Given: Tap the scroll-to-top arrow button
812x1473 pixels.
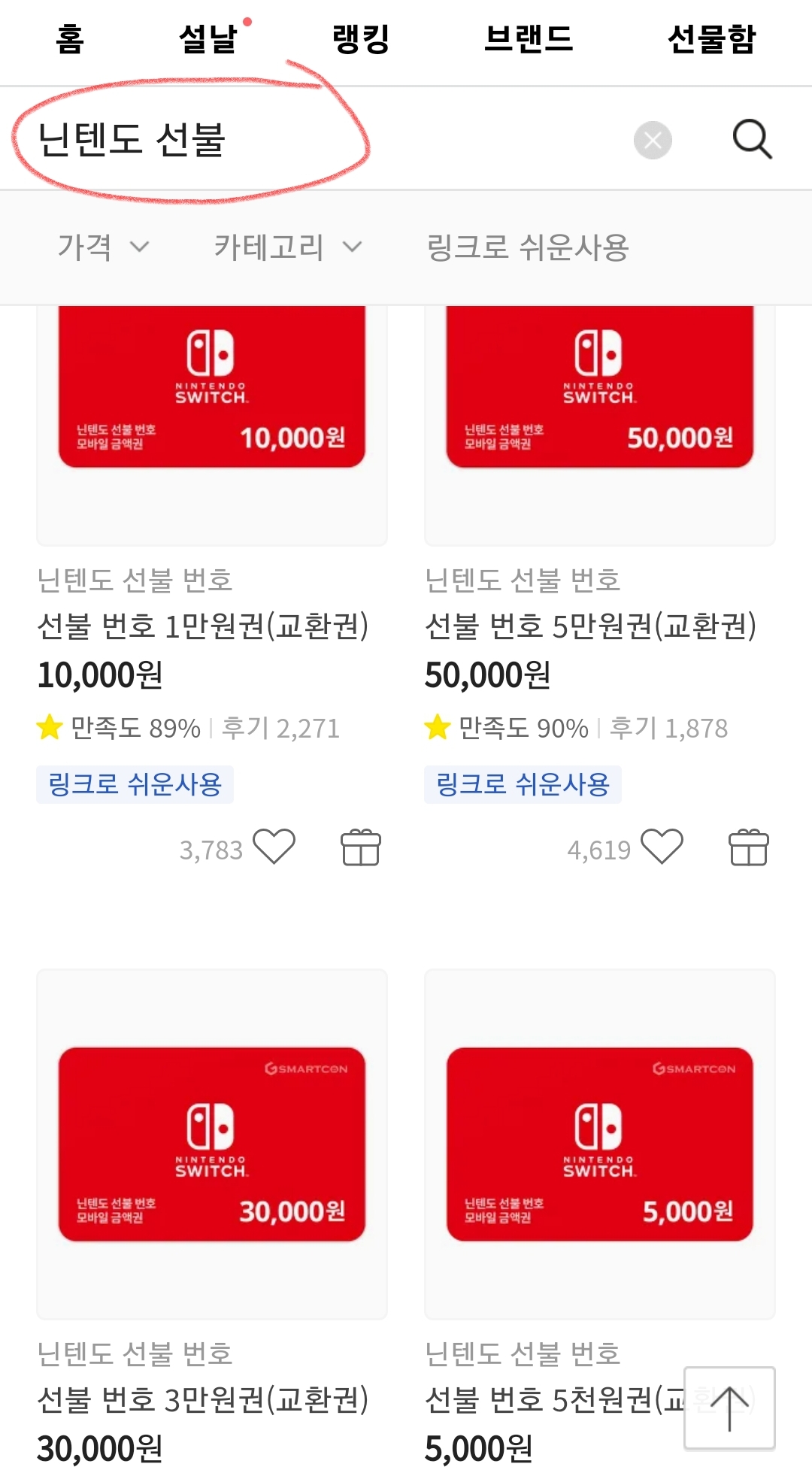Looking at the screenshot, I should point(731,1408).
